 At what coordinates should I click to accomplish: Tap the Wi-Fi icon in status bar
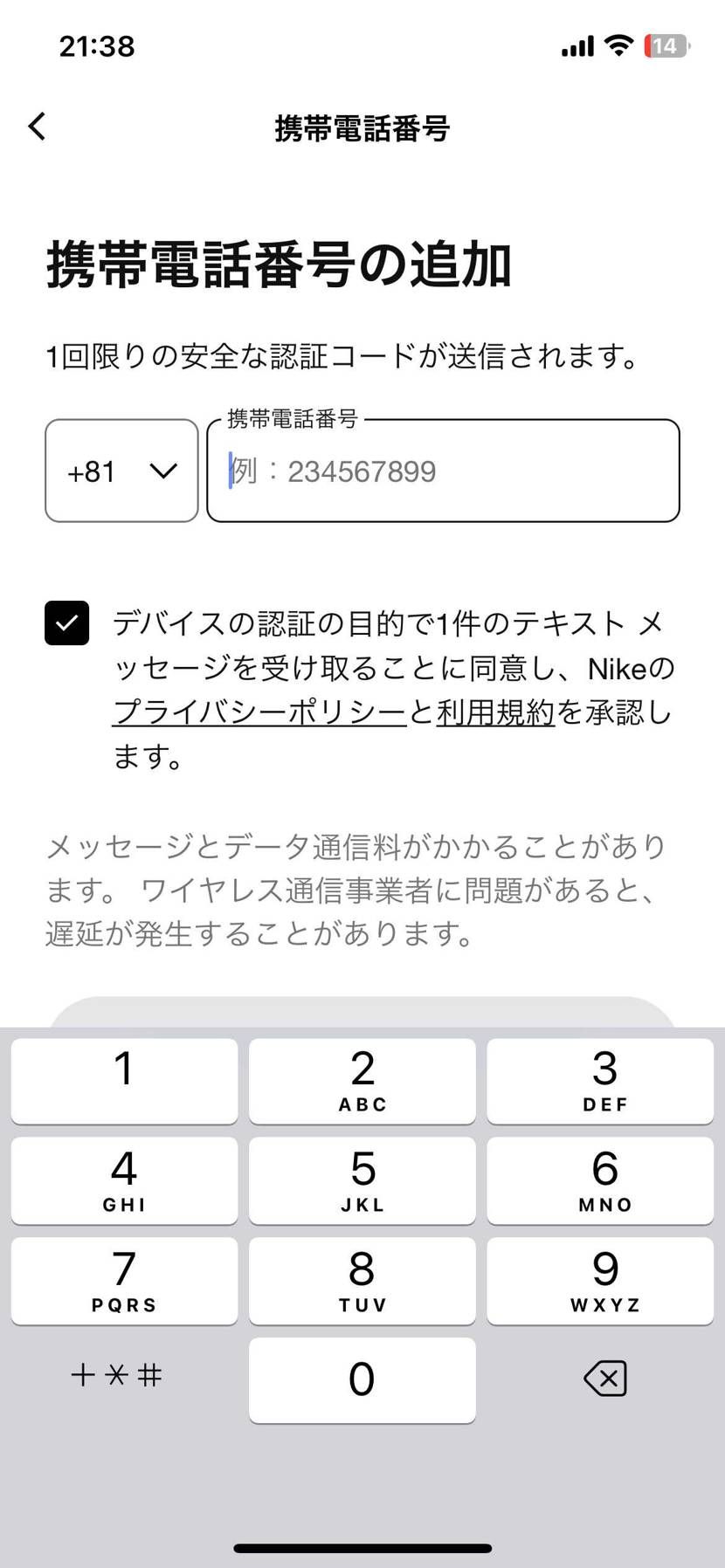tap(620, 45)
